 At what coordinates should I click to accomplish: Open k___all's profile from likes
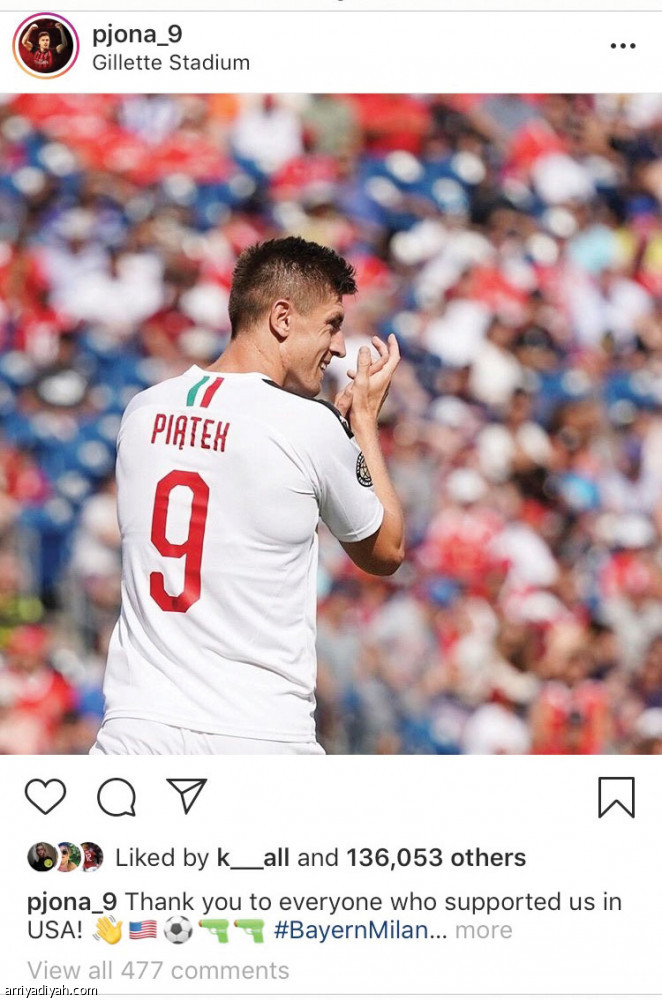pos(253,857)
